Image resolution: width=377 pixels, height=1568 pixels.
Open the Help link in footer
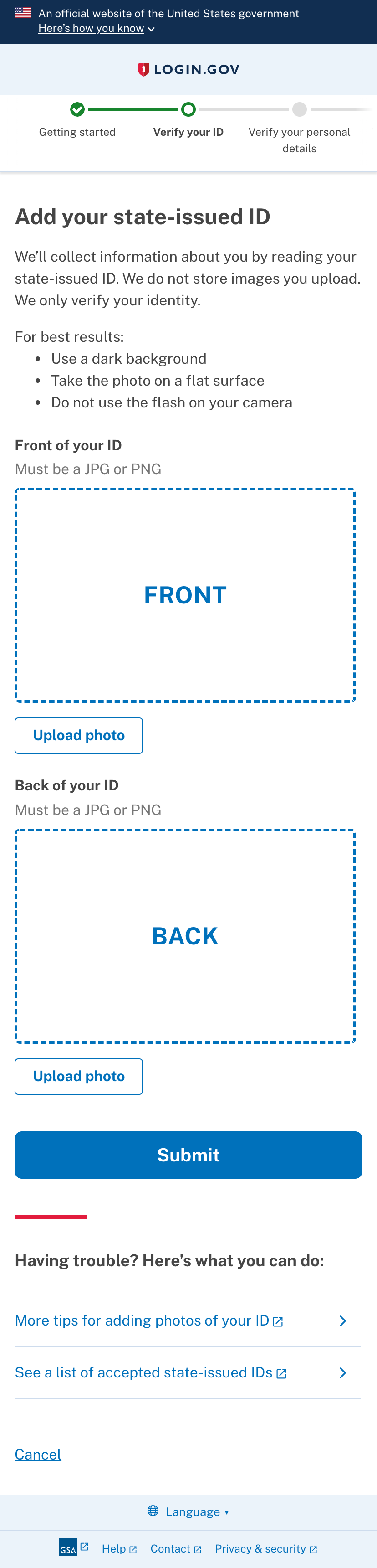click(x=119, y=1548)
